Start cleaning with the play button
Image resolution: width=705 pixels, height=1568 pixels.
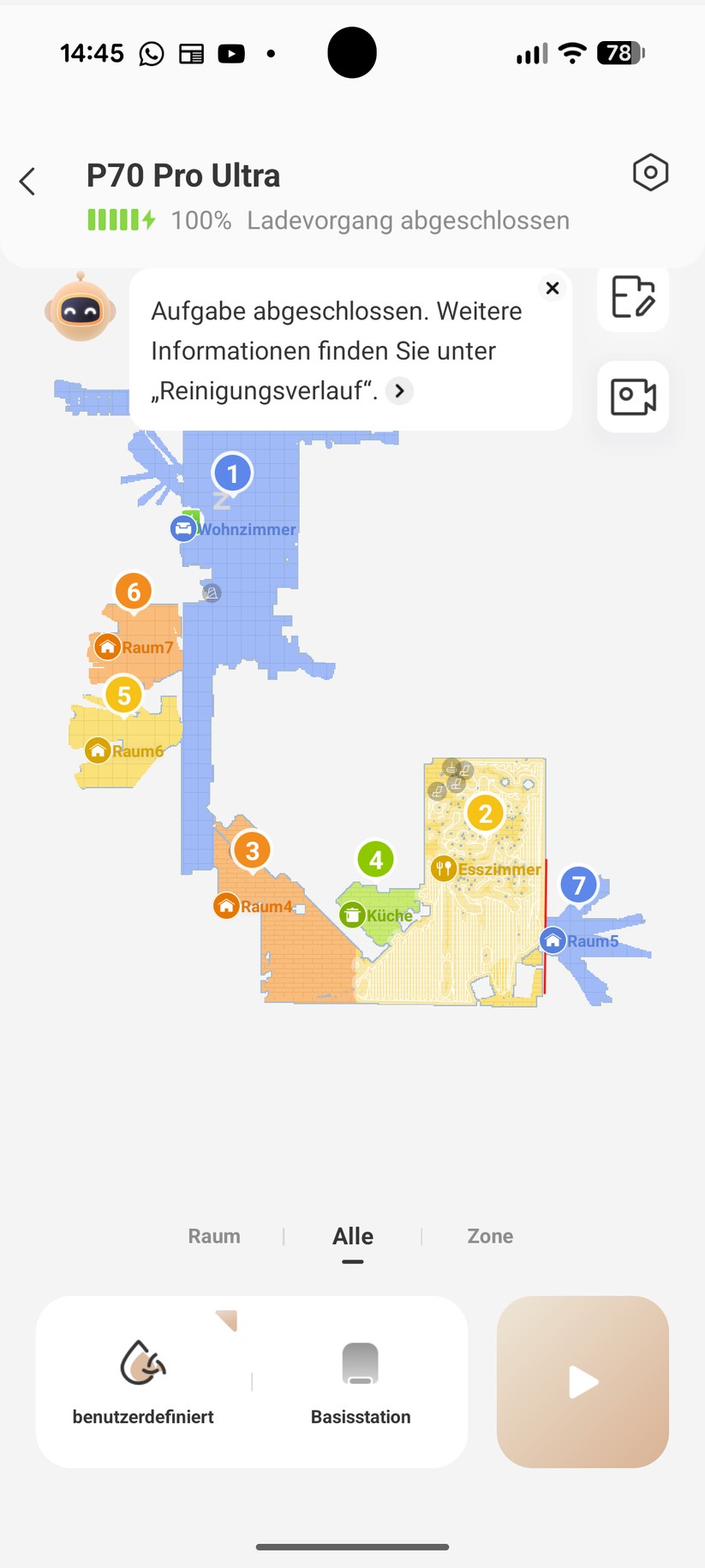(583, 1381)
